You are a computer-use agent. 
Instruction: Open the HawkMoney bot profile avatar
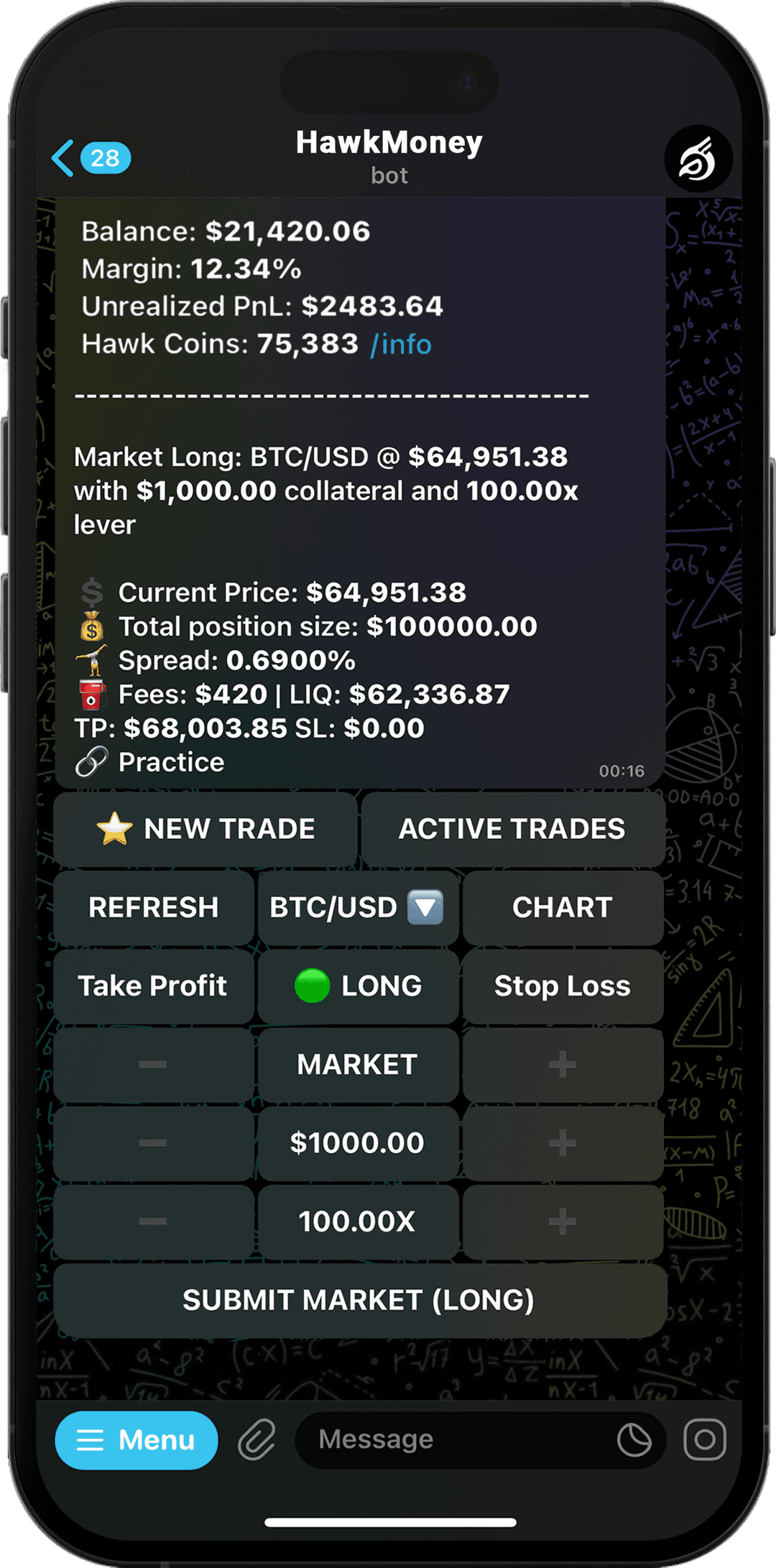click(698, 157)
